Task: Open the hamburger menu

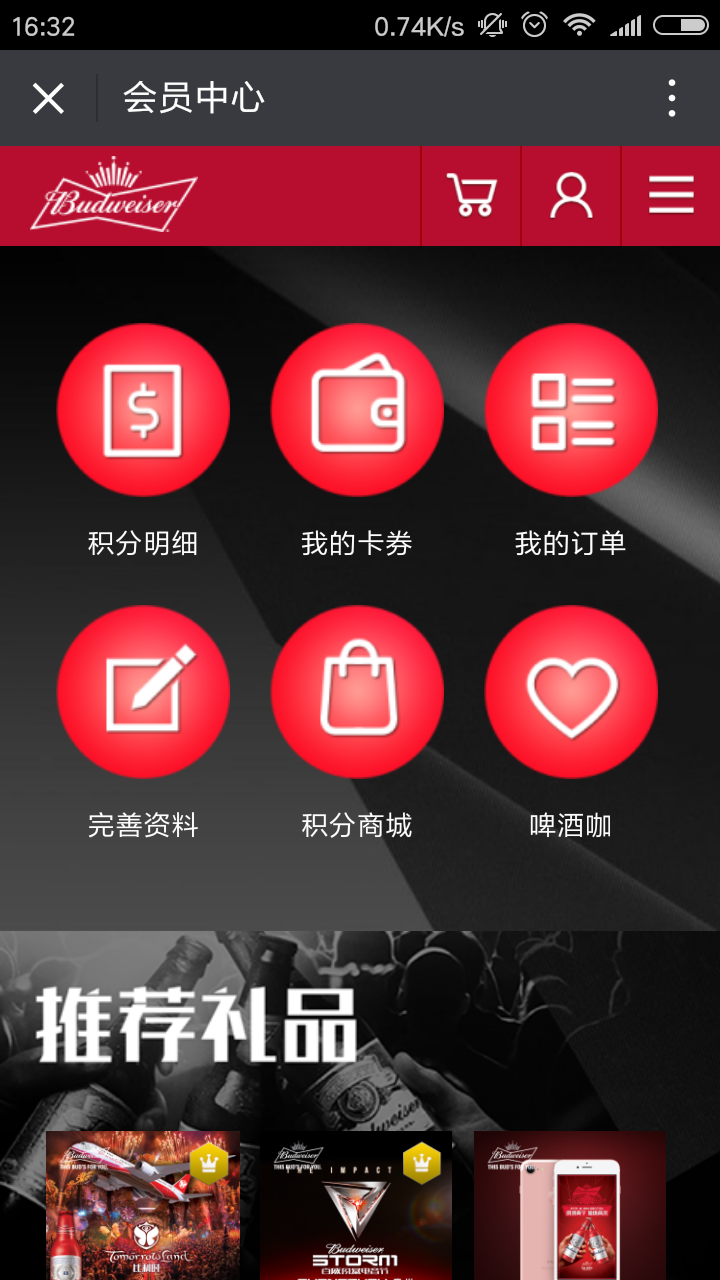Action: click(671, 195)
